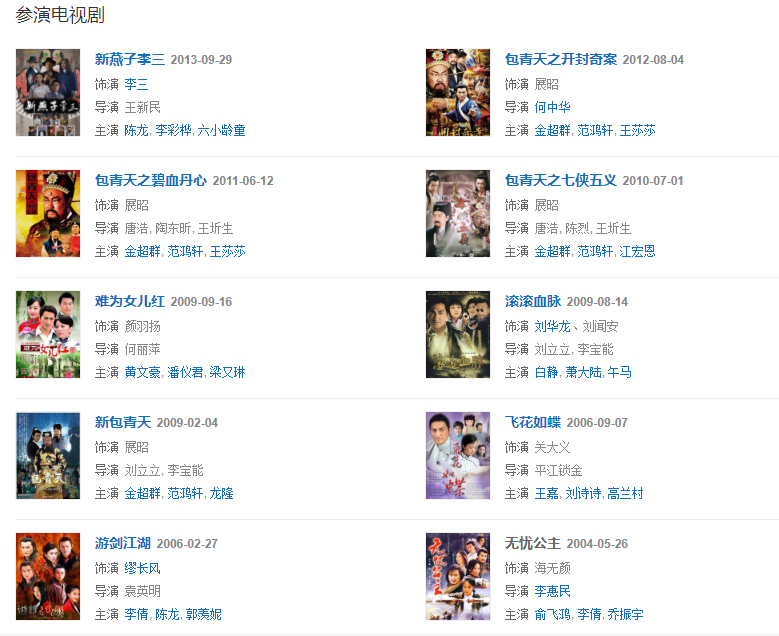779x636 pixels.
Task: Open actor 江宏恩's page
Action: click(637, 252)
